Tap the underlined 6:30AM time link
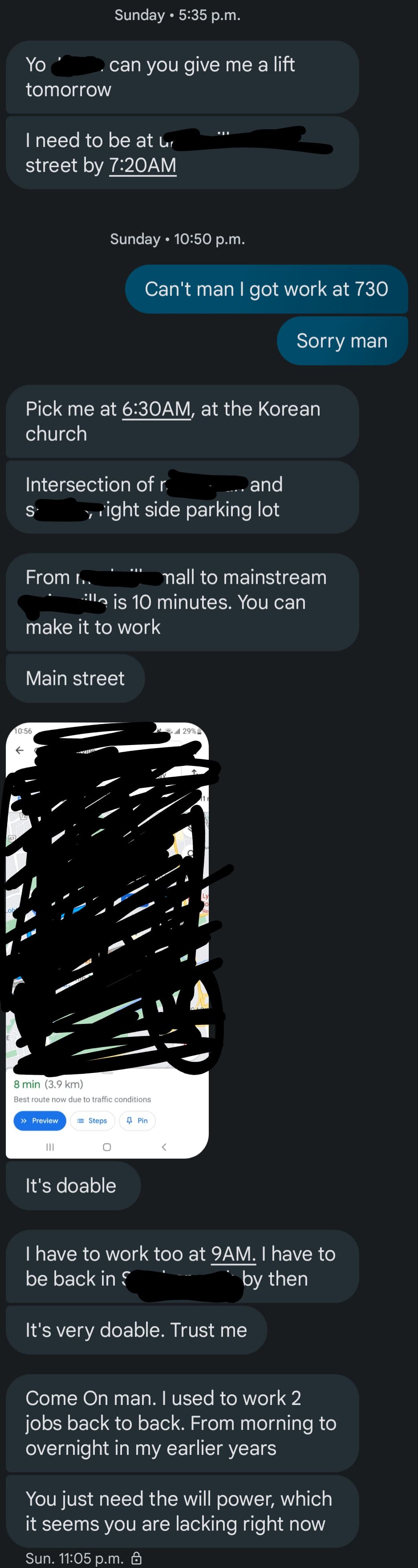Screen dimensions: 418x1568 pos(156,409)
